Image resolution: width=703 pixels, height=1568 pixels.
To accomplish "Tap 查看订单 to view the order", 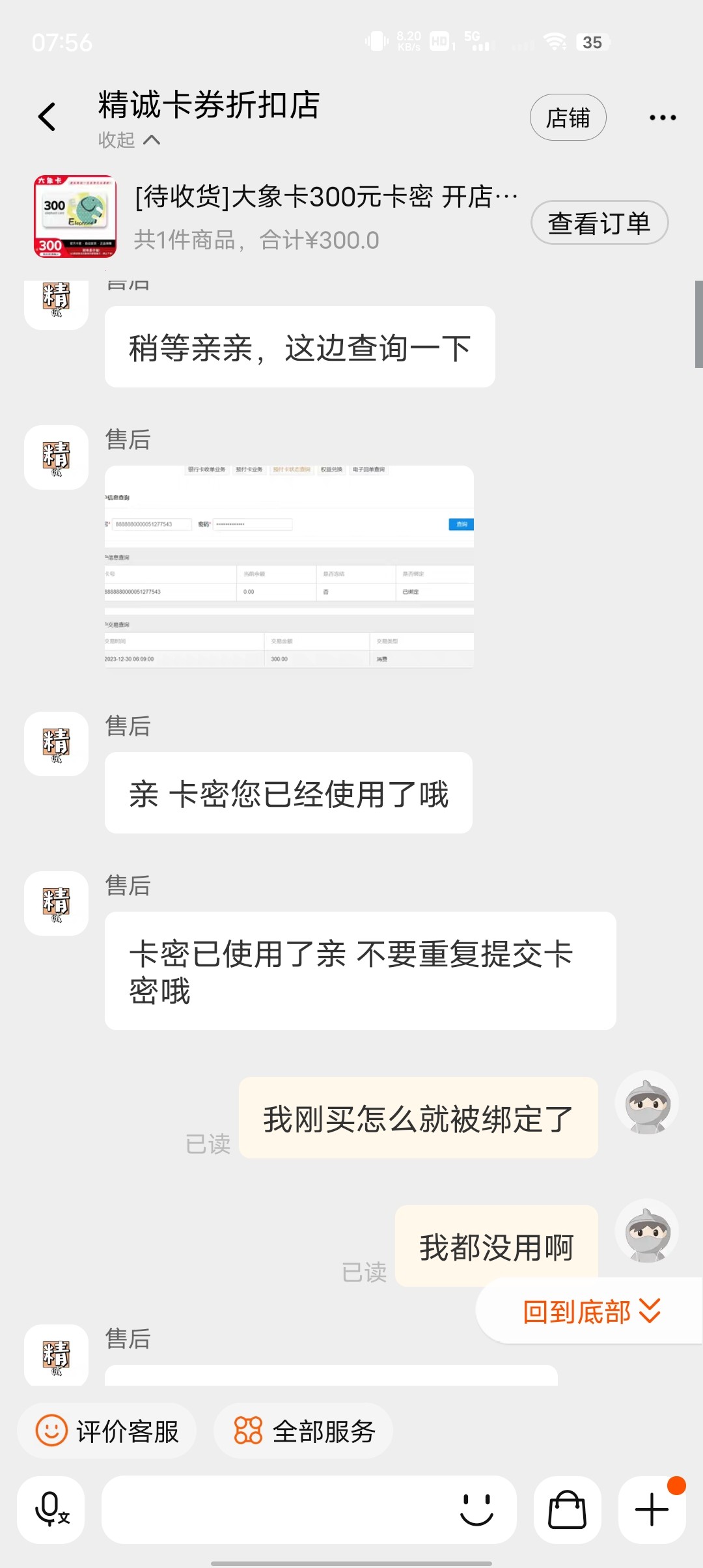I will click(599, 221).
